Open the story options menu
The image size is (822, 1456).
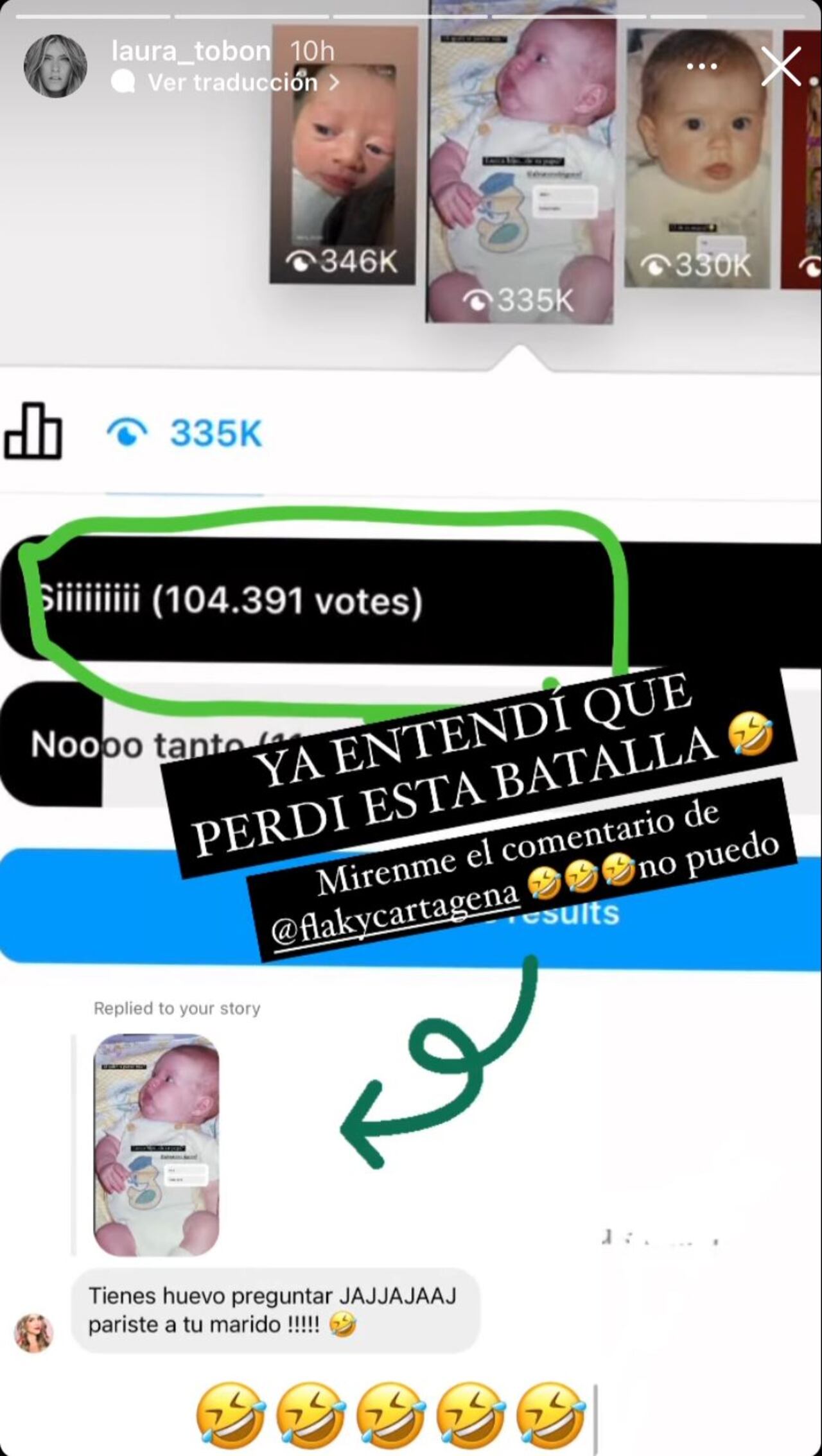[701, 65]
